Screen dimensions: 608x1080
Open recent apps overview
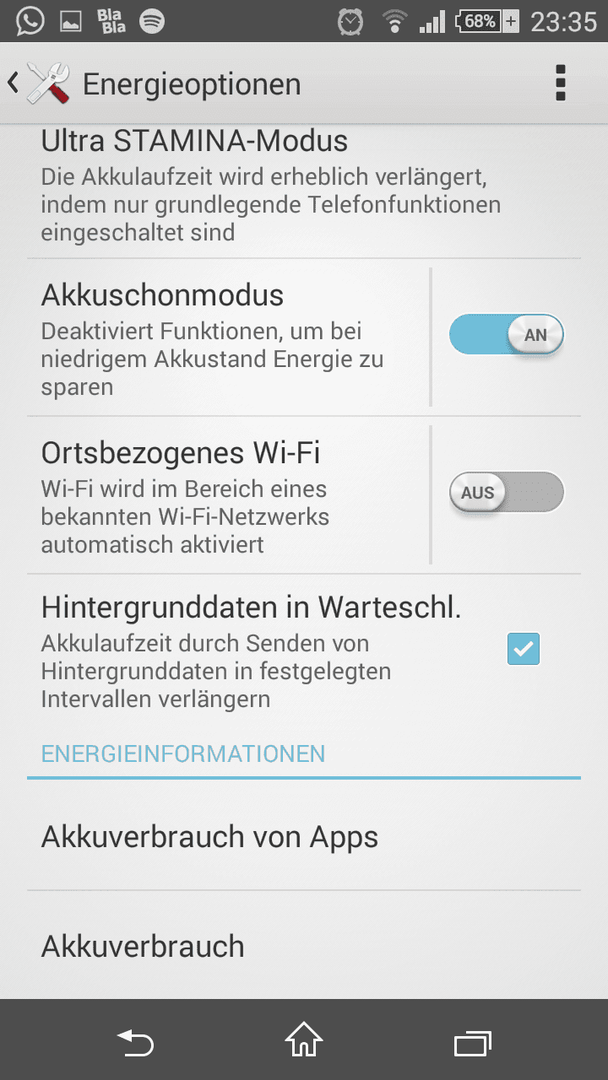pos(473,1043)
